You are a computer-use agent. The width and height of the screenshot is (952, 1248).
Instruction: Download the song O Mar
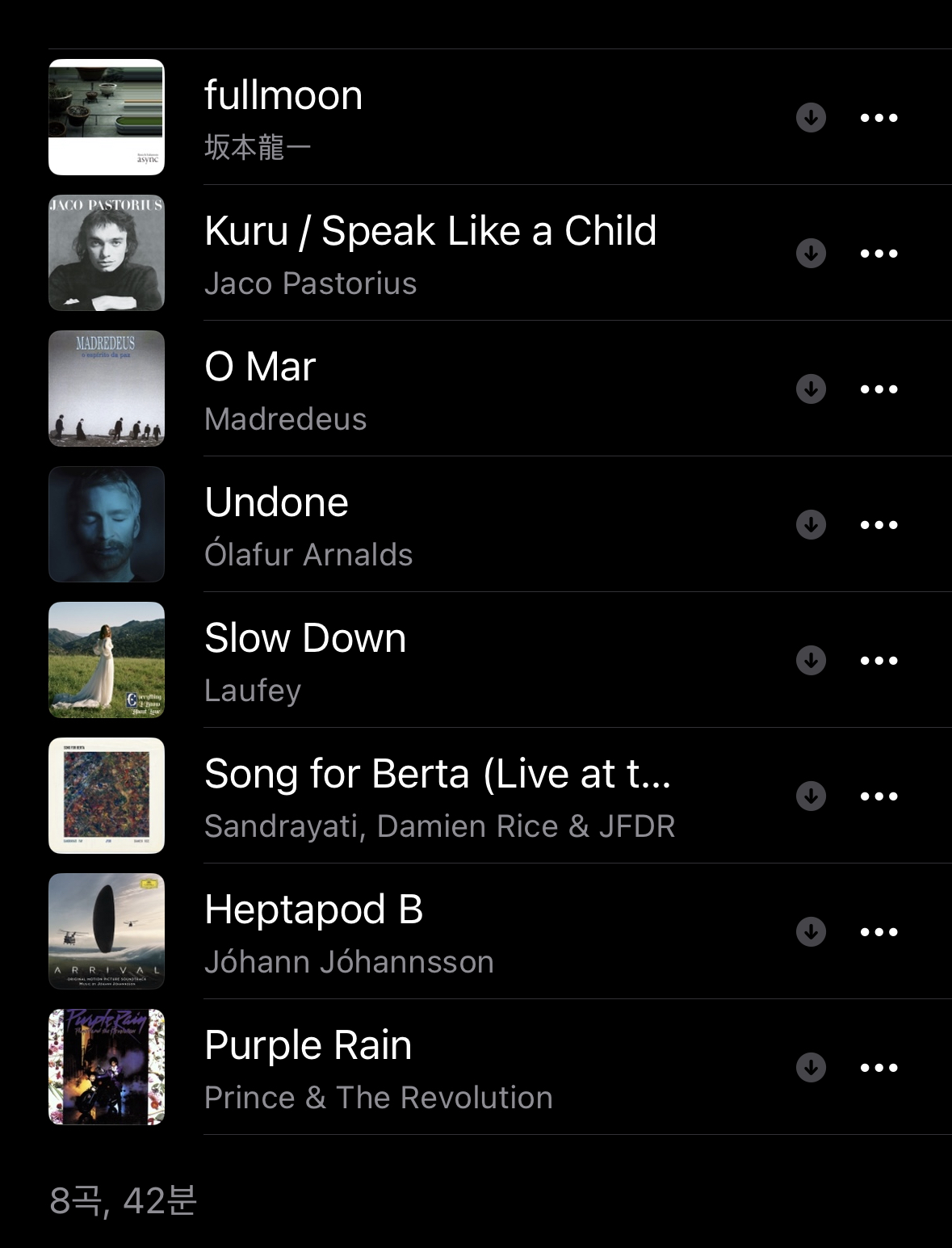click(x=811, y=389)
